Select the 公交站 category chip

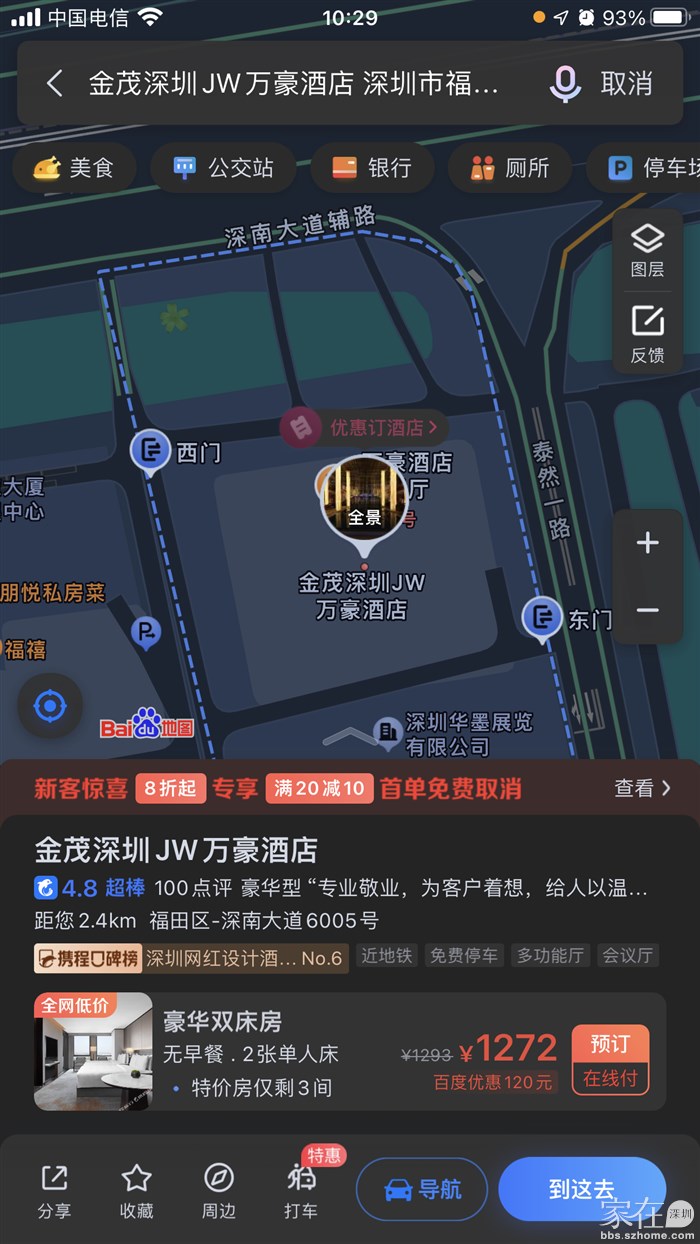click(223, 167)
